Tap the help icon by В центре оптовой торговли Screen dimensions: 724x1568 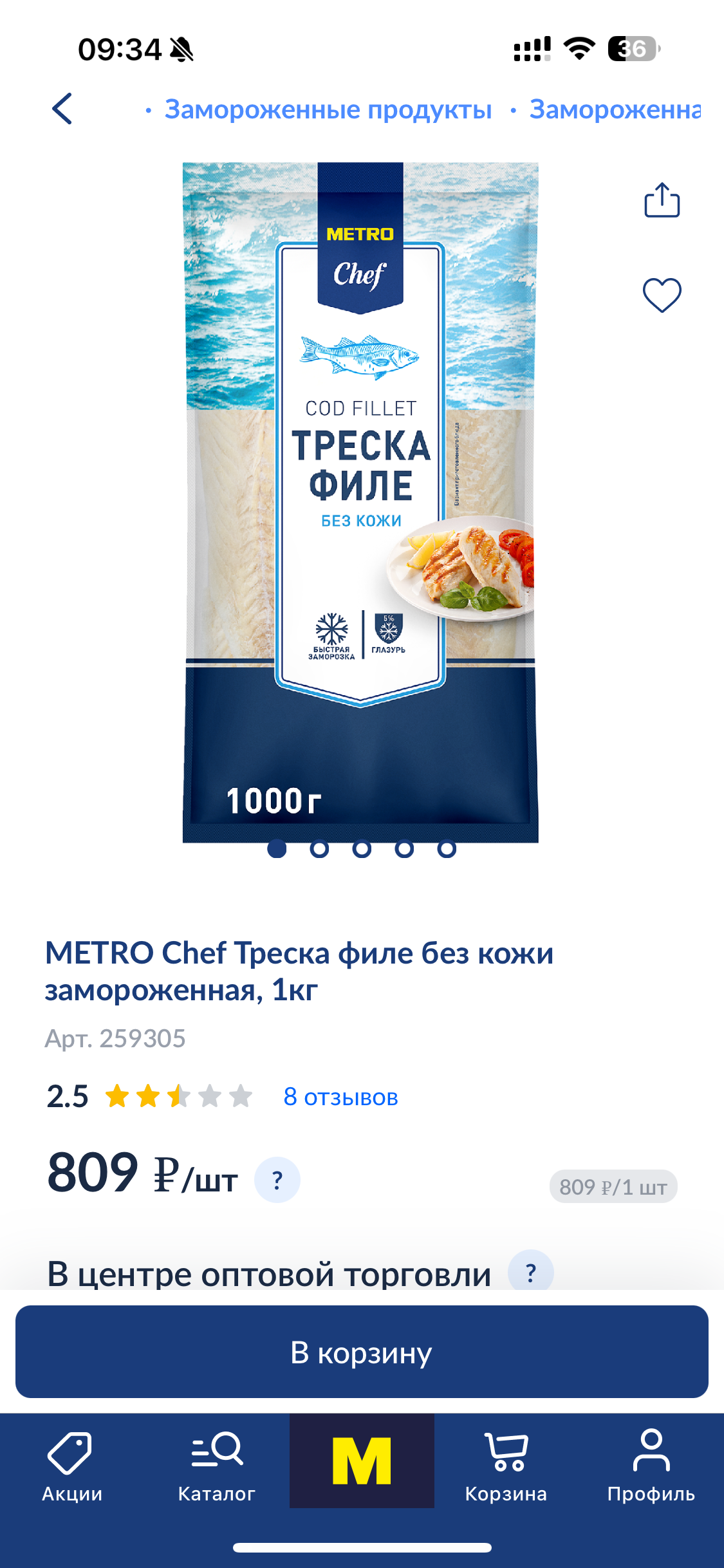point(531,1273)
